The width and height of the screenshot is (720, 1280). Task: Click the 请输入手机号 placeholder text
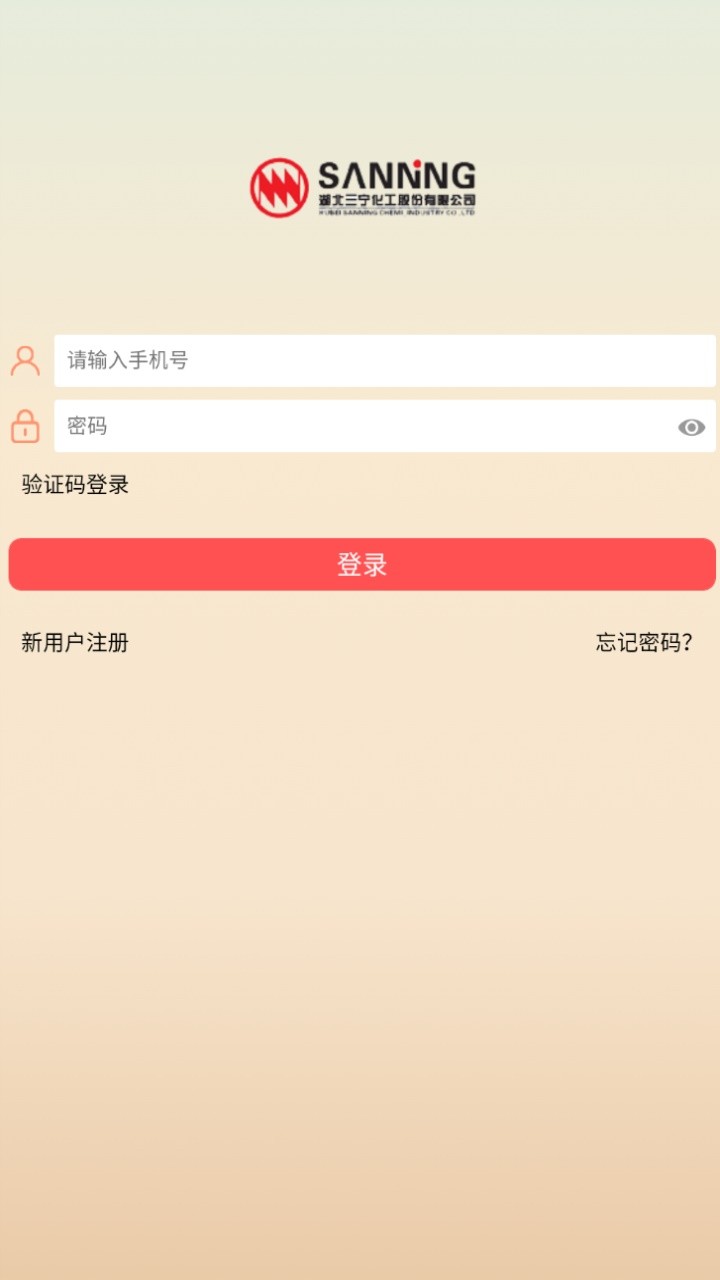pyautogui.click(x=123, y=361)
